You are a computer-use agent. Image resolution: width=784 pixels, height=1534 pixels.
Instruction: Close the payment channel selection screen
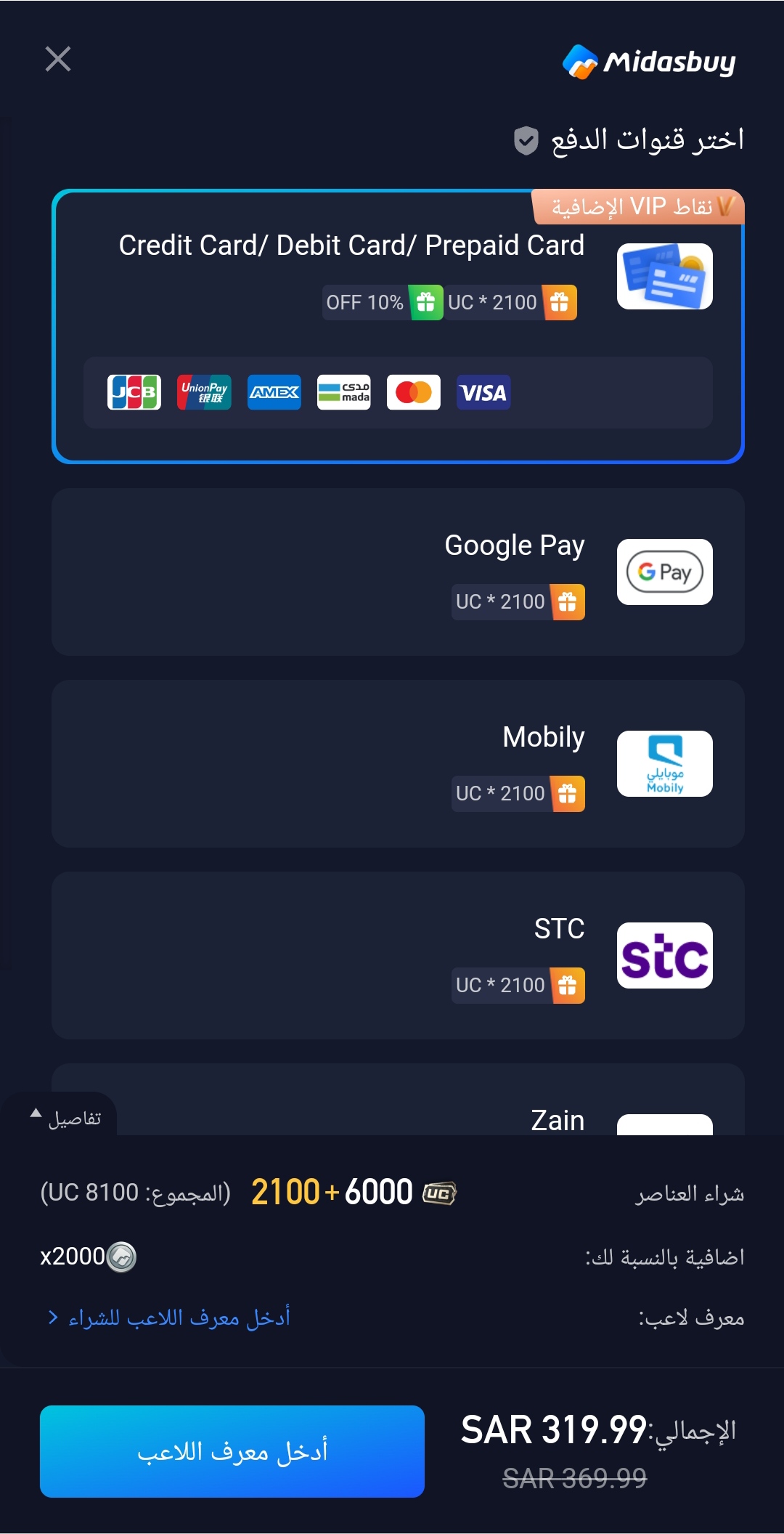click(x=58, y=60)
